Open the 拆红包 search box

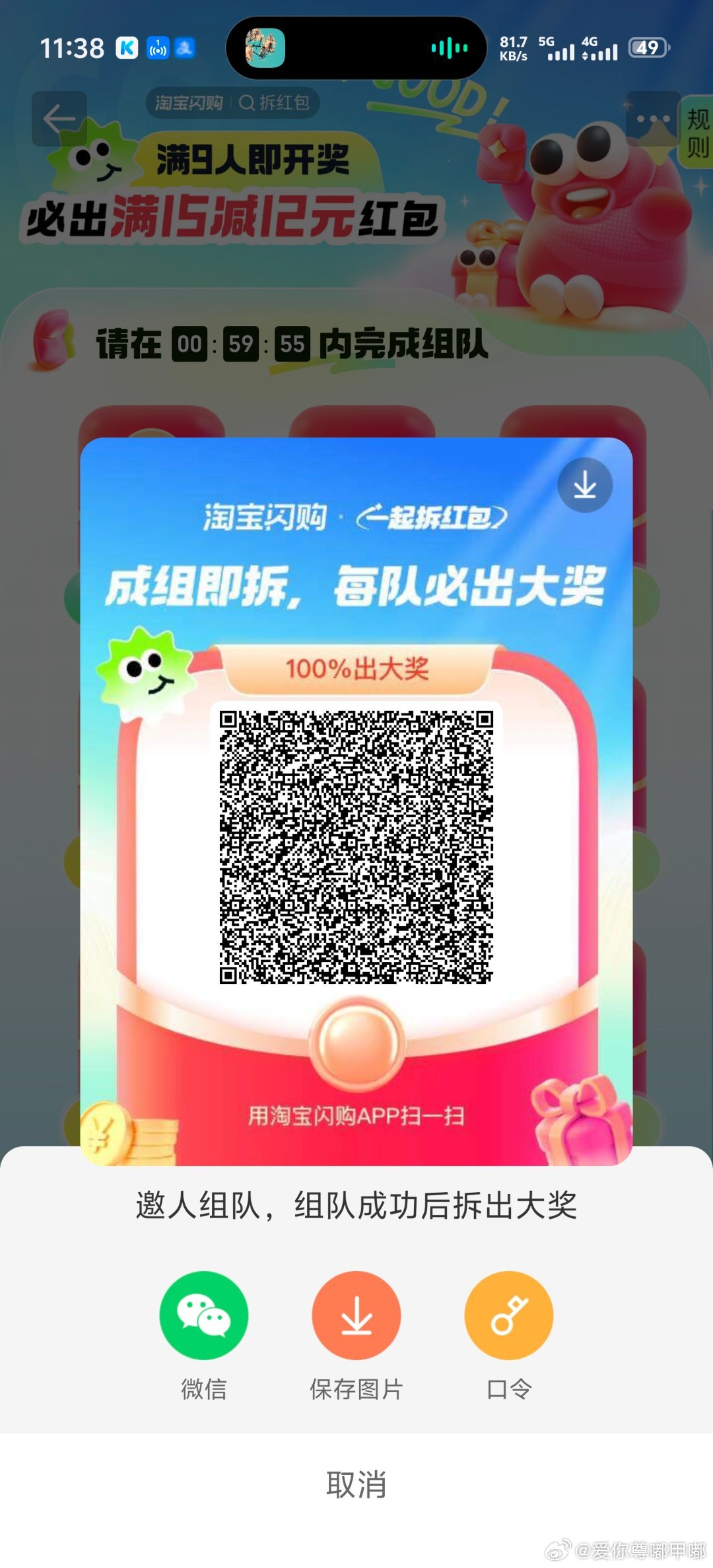point(275,103)
